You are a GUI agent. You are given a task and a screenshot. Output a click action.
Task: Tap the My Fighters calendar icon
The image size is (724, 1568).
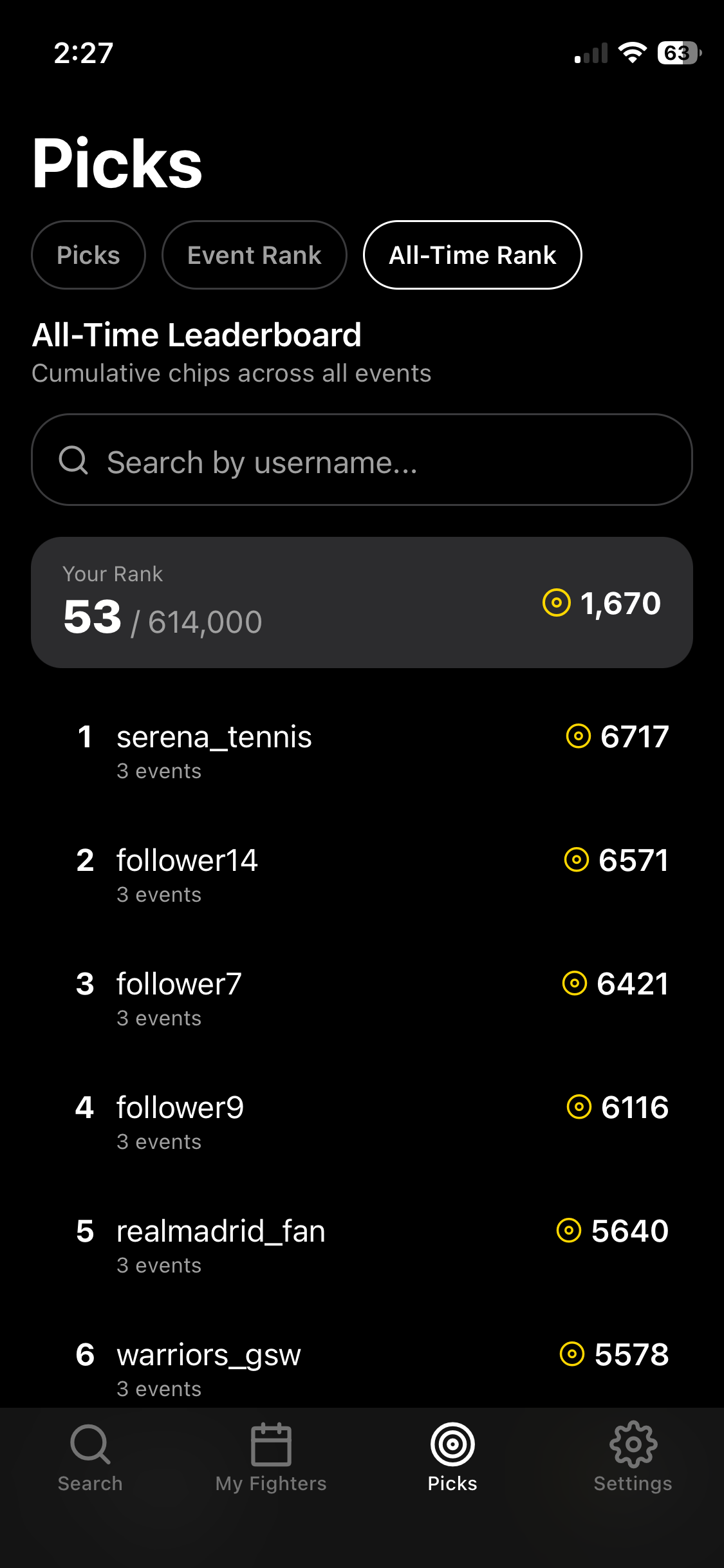pos(272,1444)
